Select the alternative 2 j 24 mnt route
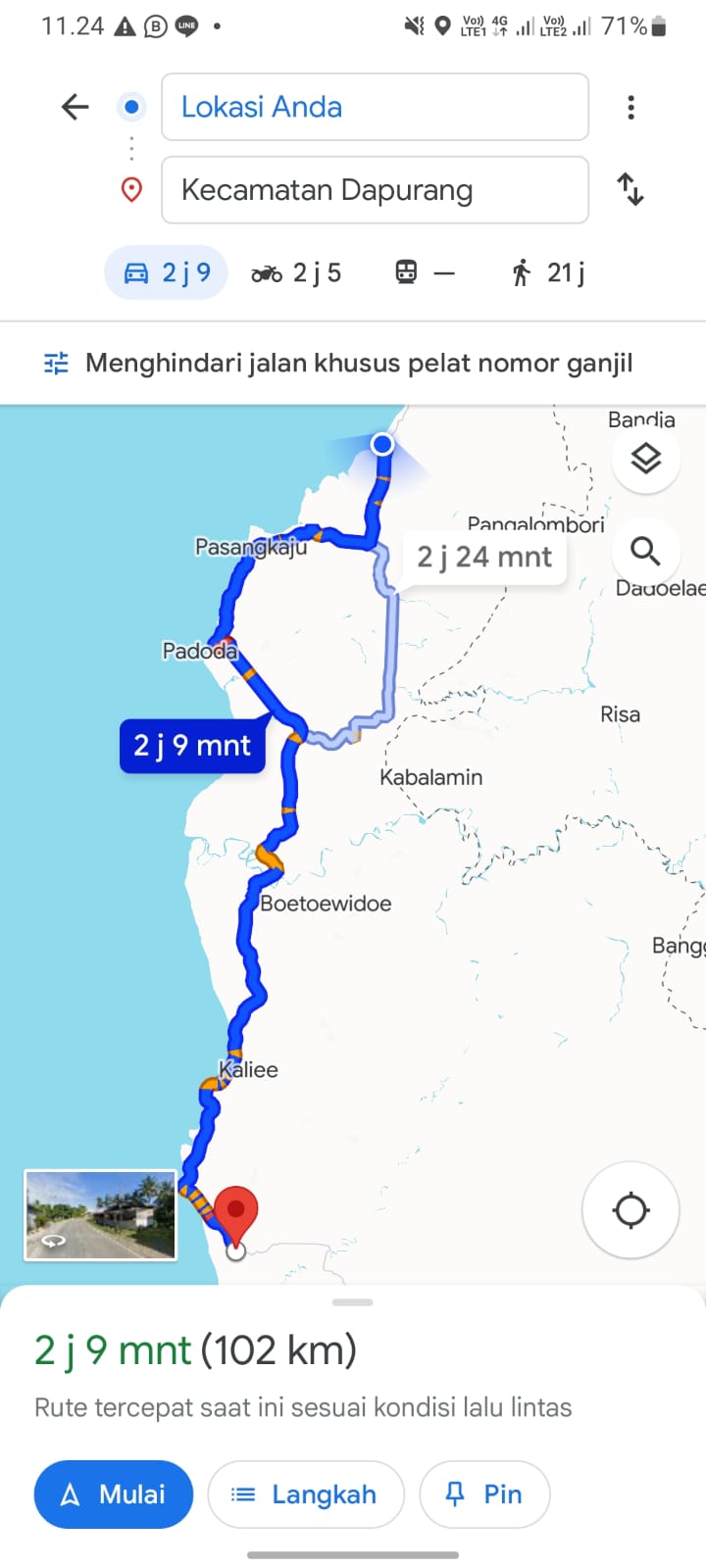 point(484,557)
